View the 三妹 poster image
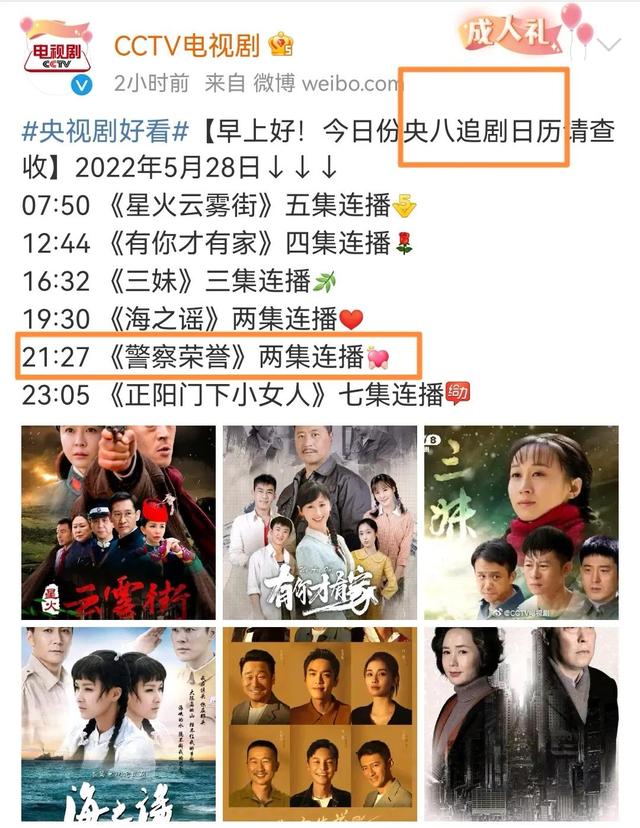This screenshot has width=640, height=828. [519, 521]
